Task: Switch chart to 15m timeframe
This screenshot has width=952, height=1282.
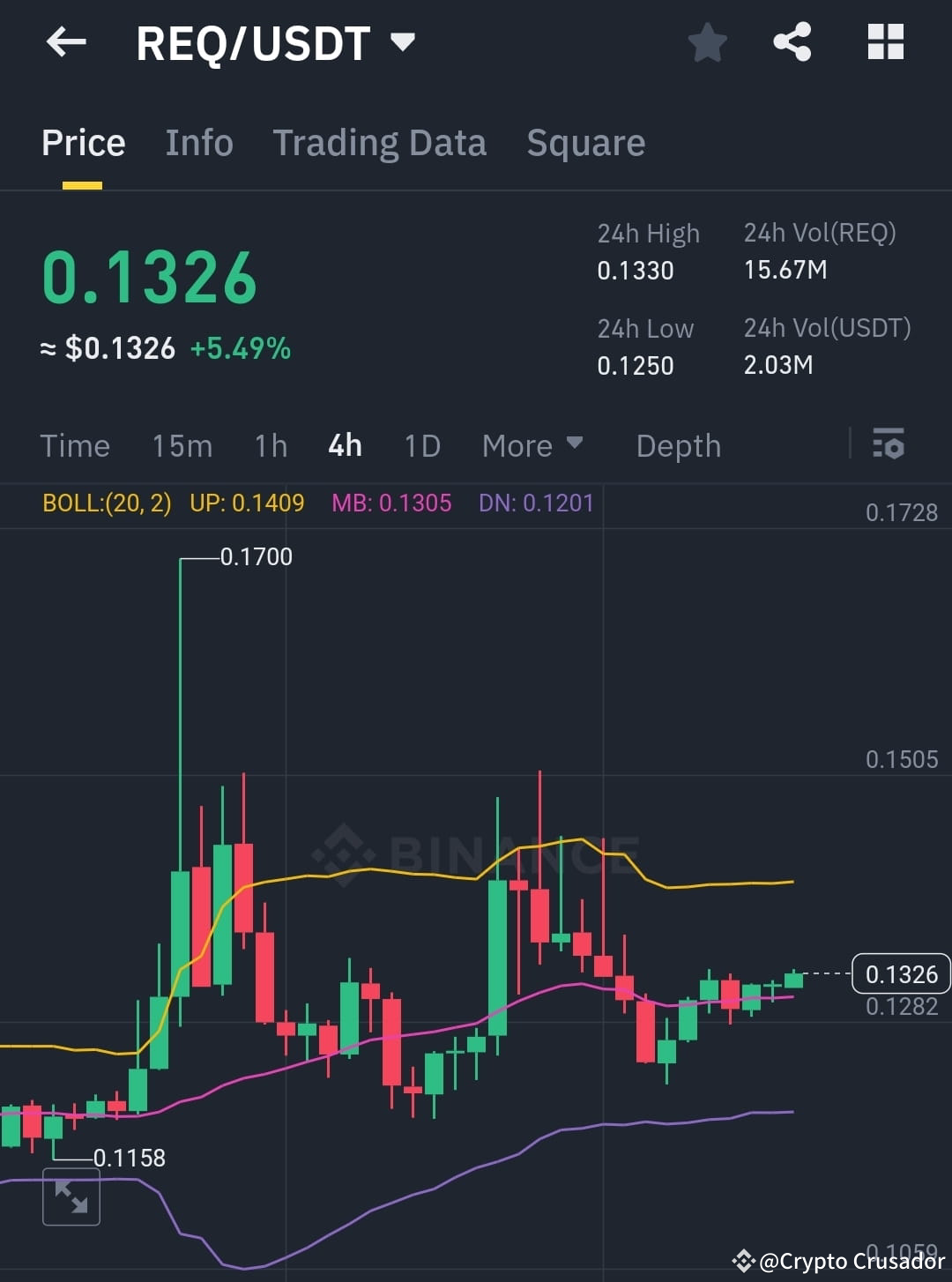Action: coord(182,445)
